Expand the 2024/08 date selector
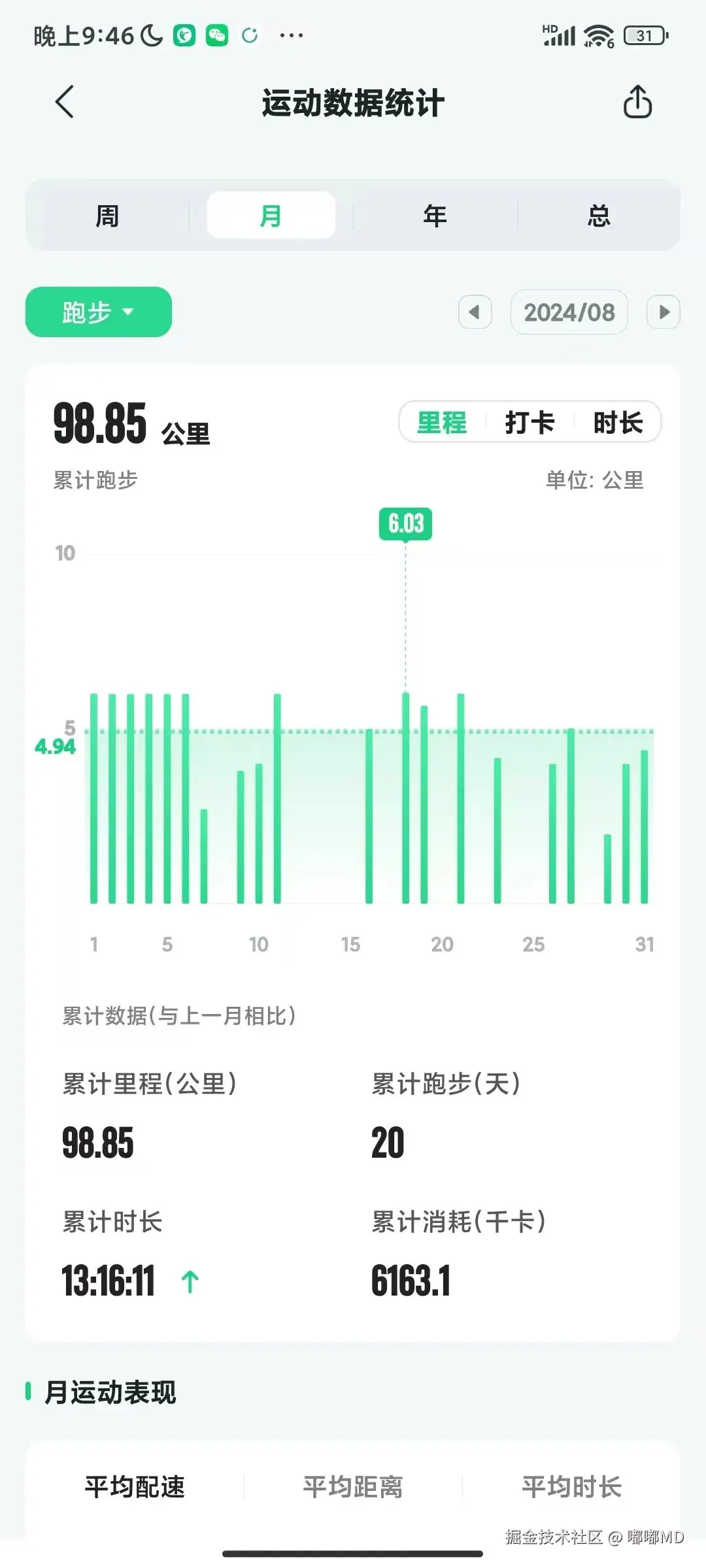Image resolution: width=706 pixels, height=1568 pixels. tap(569, 312)
